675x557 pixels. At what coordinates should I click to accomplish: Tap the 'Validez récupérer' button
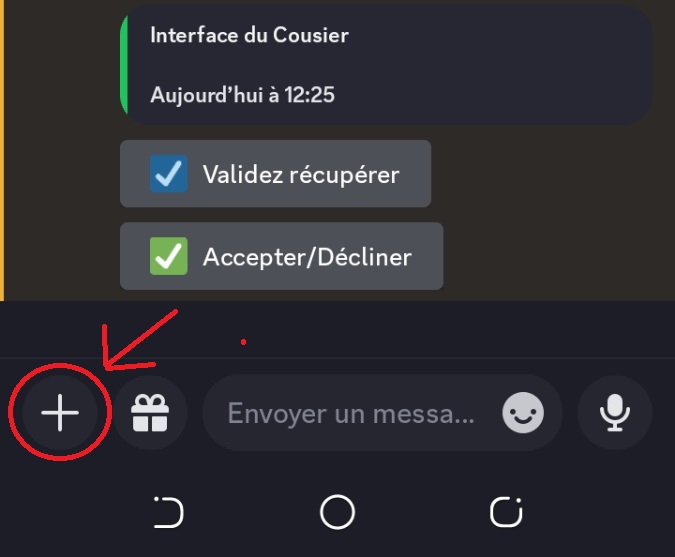(275, 174)
